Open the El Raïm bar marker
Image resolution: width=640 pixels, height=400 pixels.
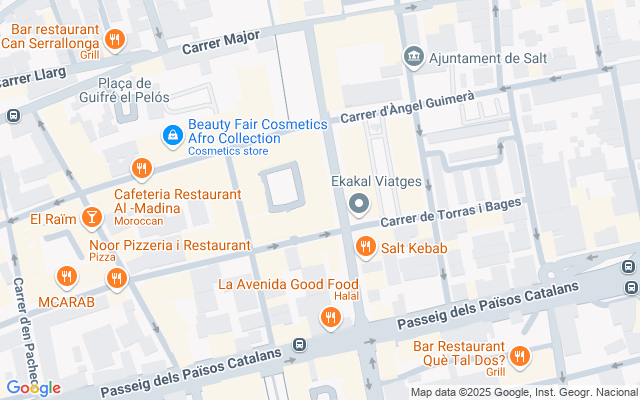pyautogui.click(x=91, y=217)
